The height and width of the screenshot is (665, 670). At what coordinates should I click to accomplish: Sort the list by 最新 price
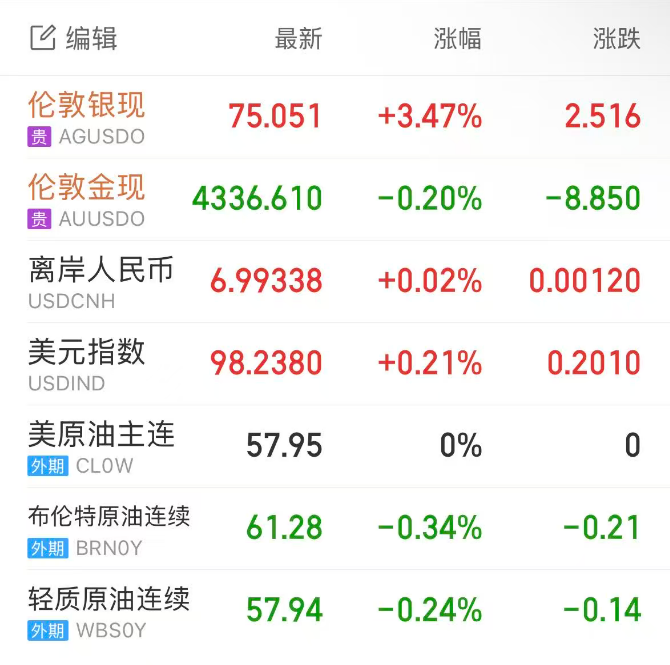[x=298, y=39]
